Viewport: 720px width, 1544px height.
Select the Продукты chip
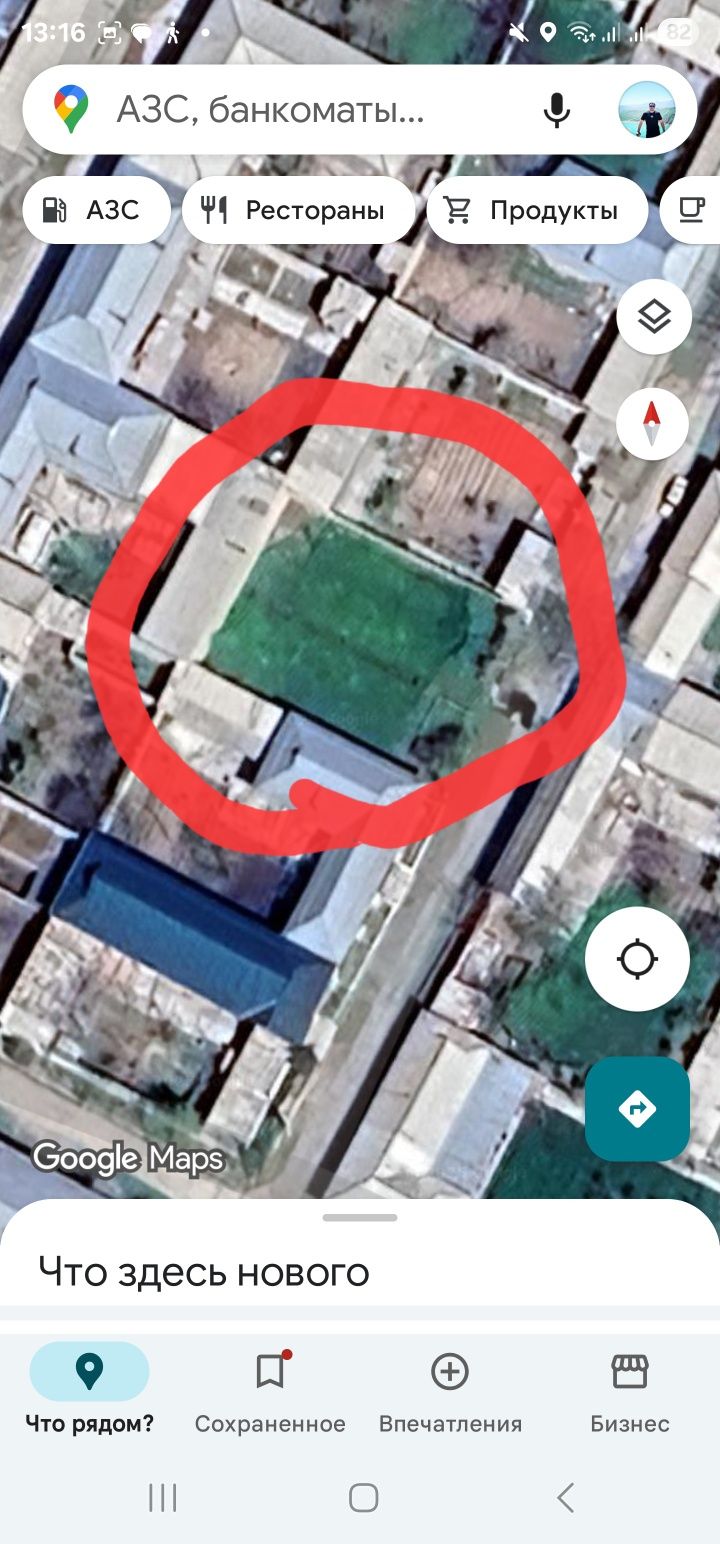tap(536, 210)
